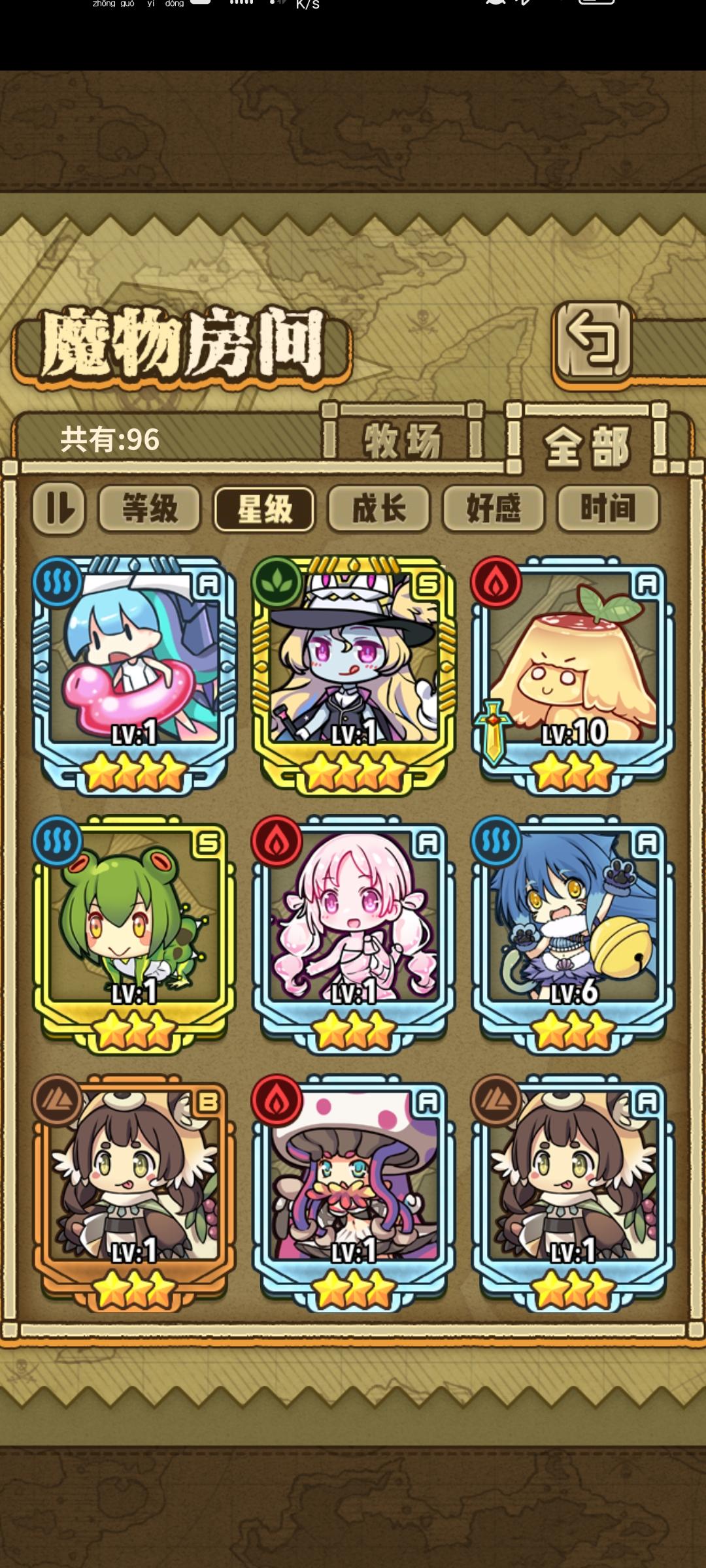
Task: Toggle sorting by 好感 (affection)
Action: [494, 510]
